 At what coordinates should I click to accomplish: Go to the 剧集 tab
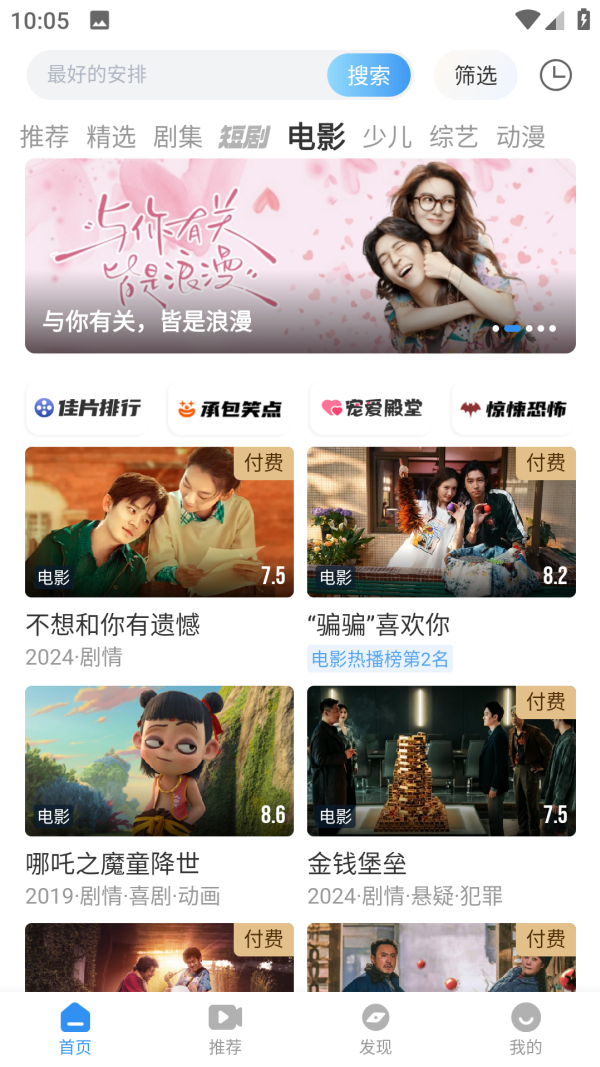tap(178, 137)
